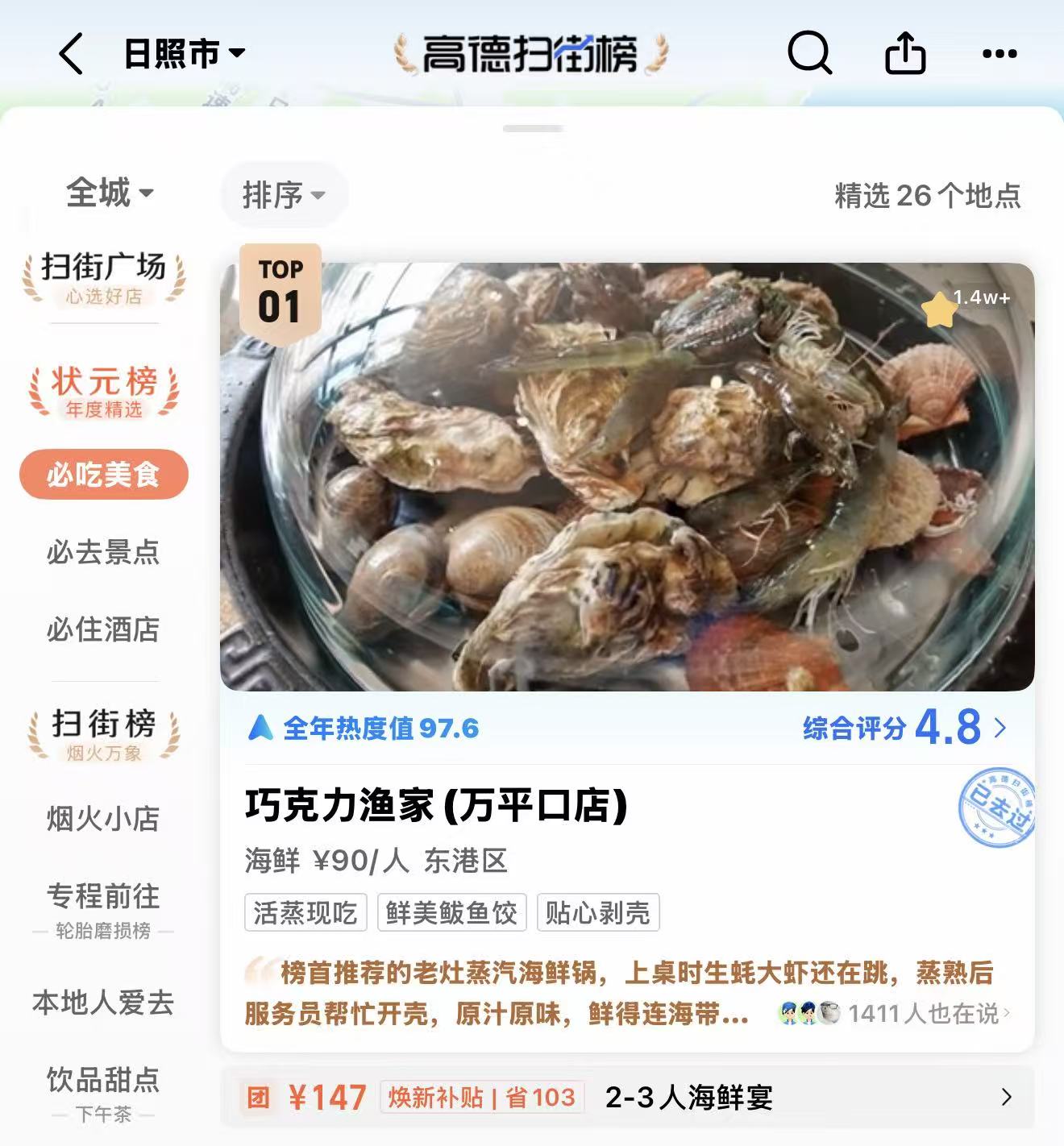Image resolution: width=1064 pixels, height=1146 pixels.
Task: Open search in the top bar
Action: [808, 54]
